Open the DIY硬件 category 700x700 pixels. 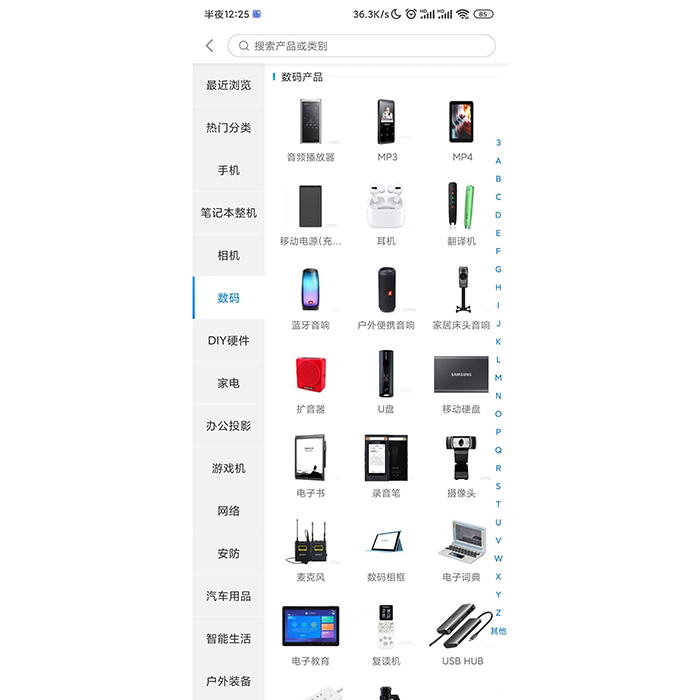click(229, 340)
